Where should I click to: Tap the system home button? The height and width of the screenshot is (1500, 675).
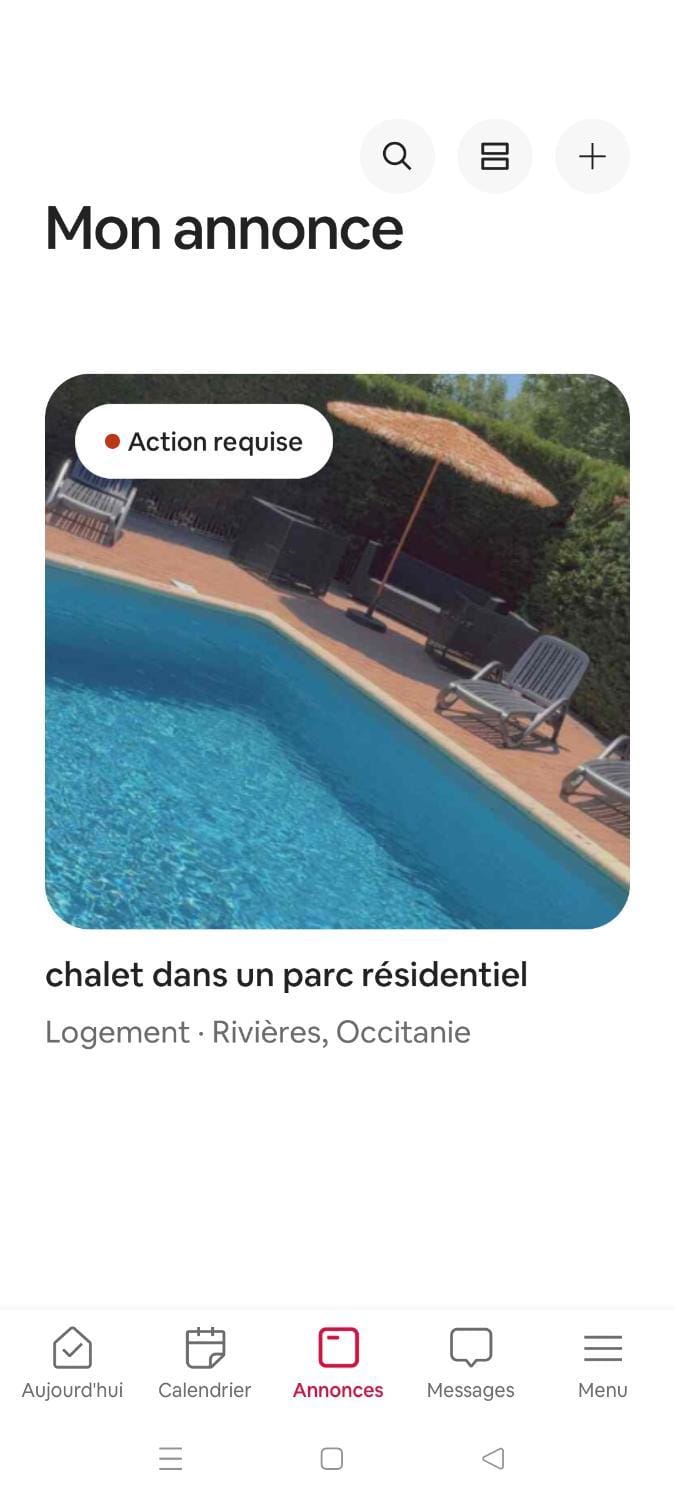tap(332, 1459)
